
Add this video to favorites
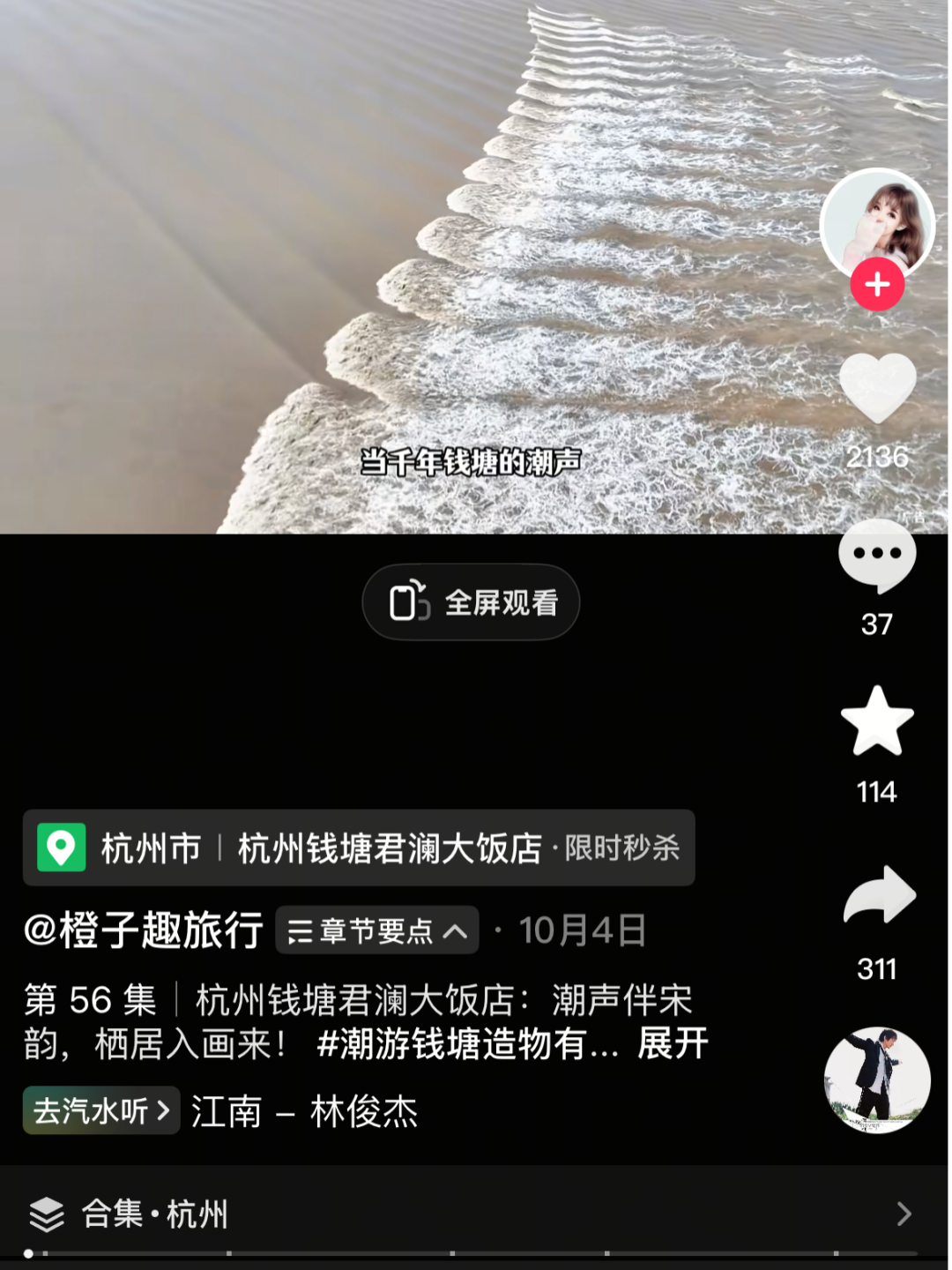[x=877, y=721]
